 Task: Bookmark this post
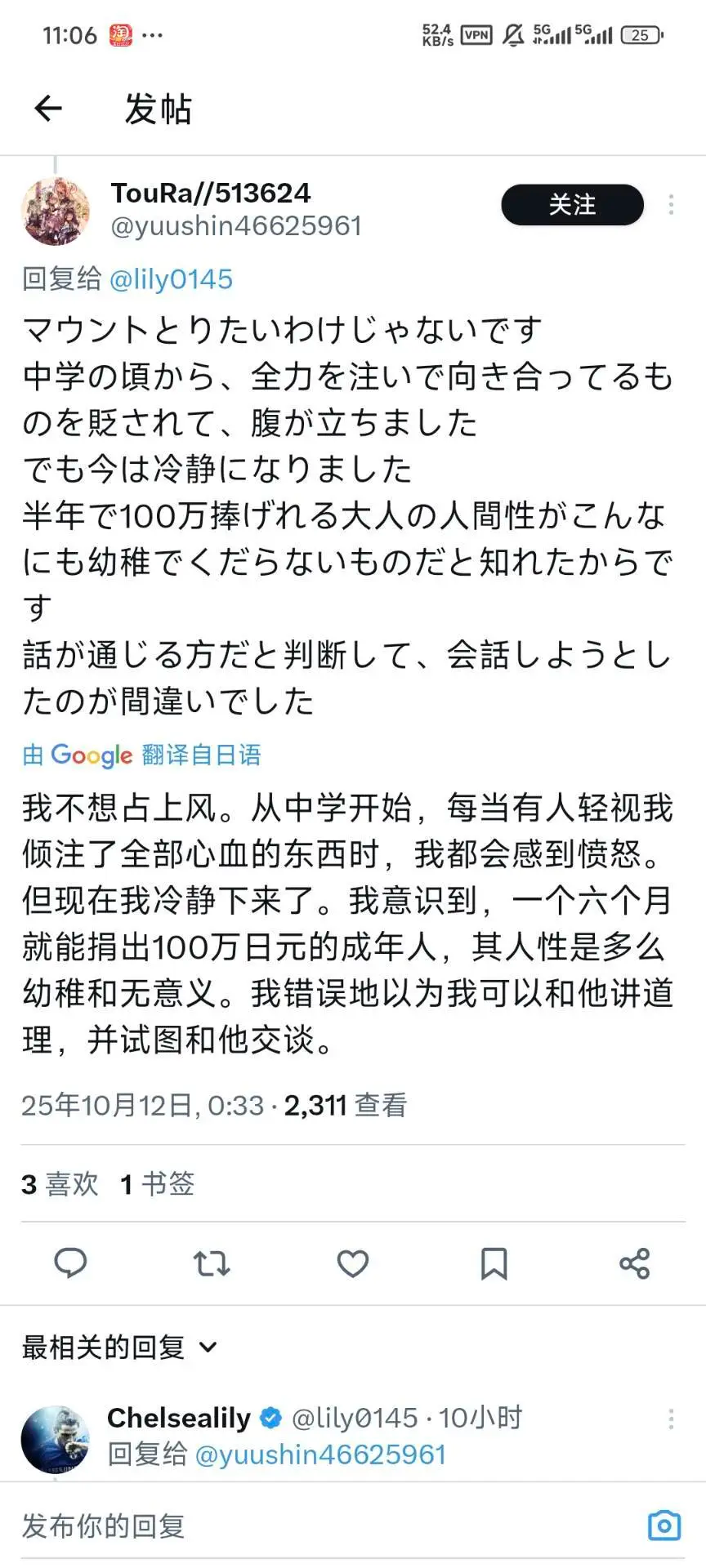click(x=494, y=1263)
